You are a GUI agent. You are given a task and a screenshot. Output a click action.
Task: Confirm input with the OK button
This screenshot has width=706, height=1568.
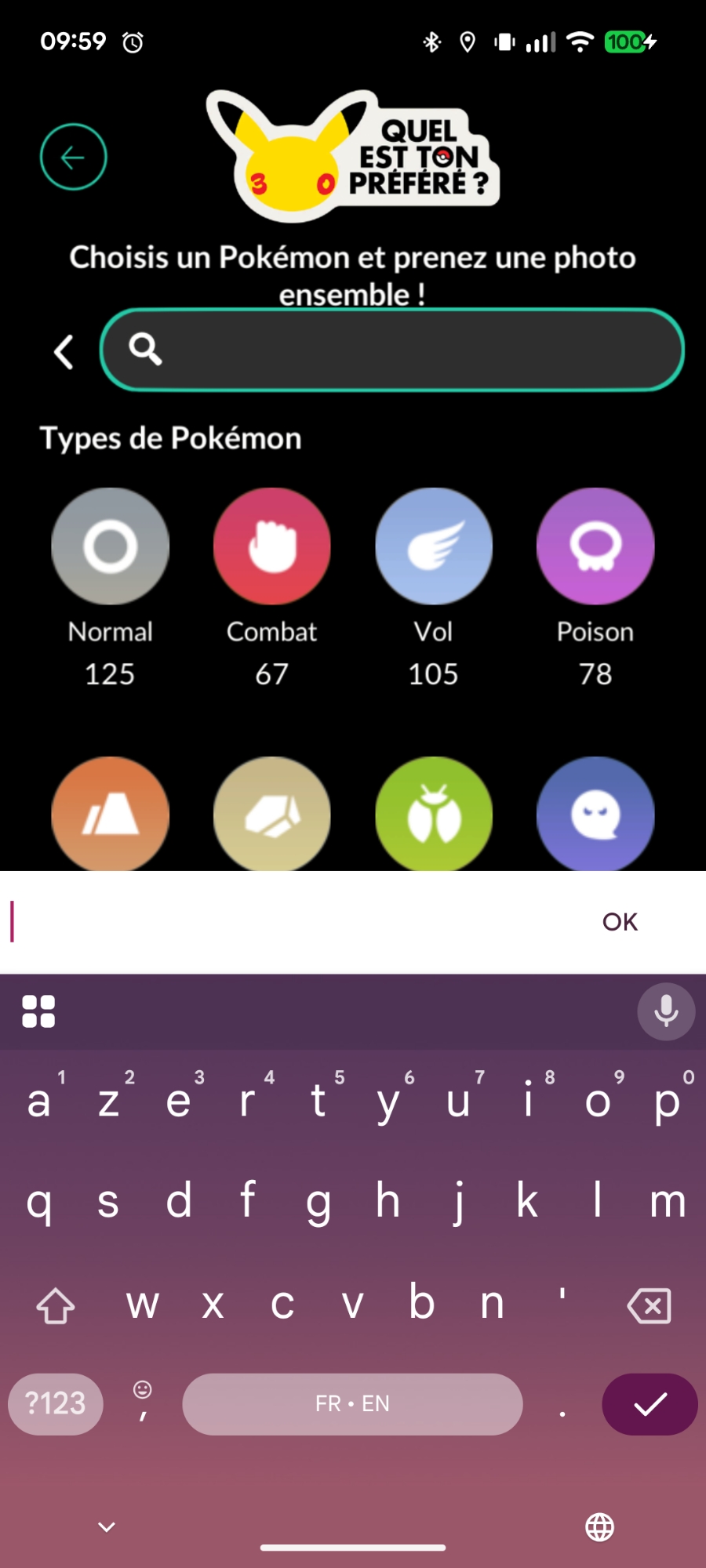coord(620,922)
